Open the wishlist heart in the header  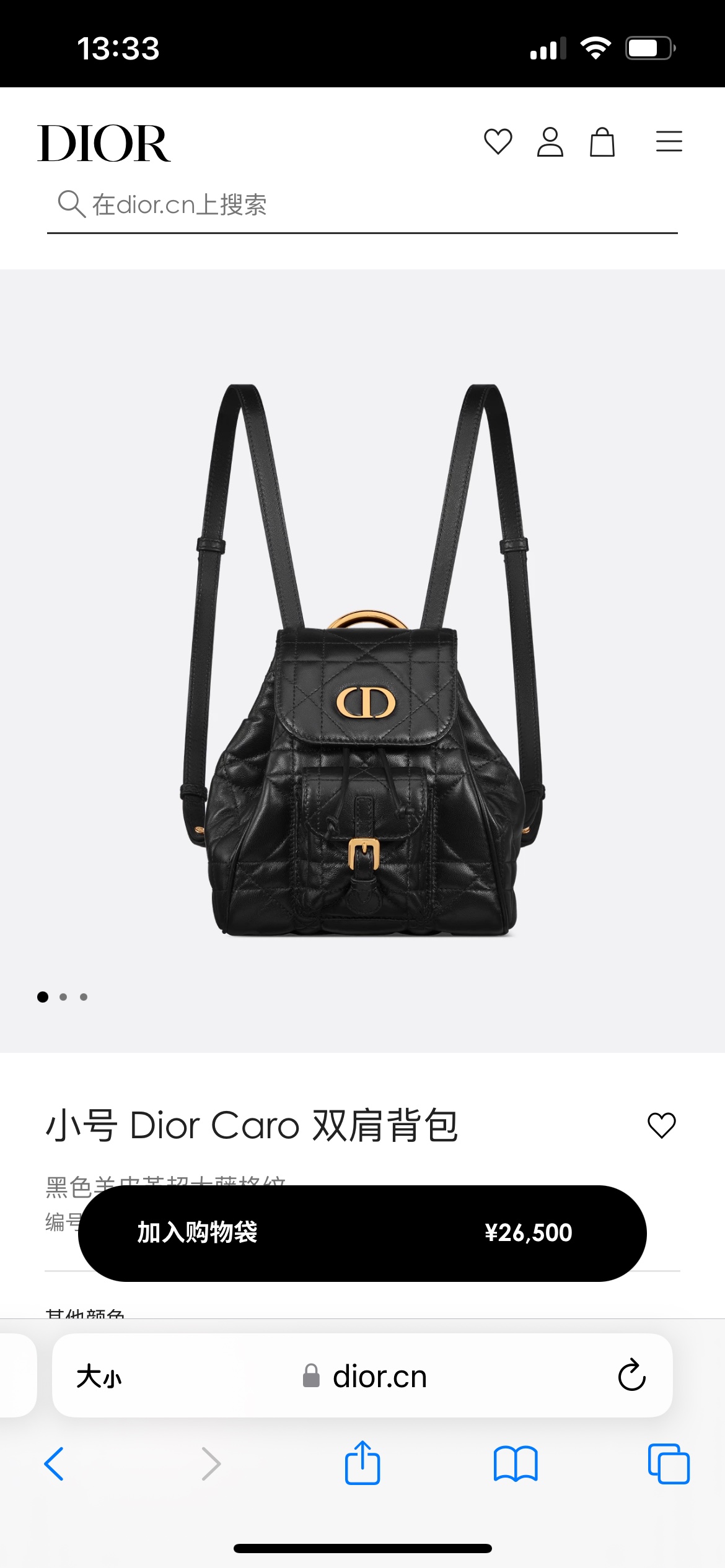498,142
